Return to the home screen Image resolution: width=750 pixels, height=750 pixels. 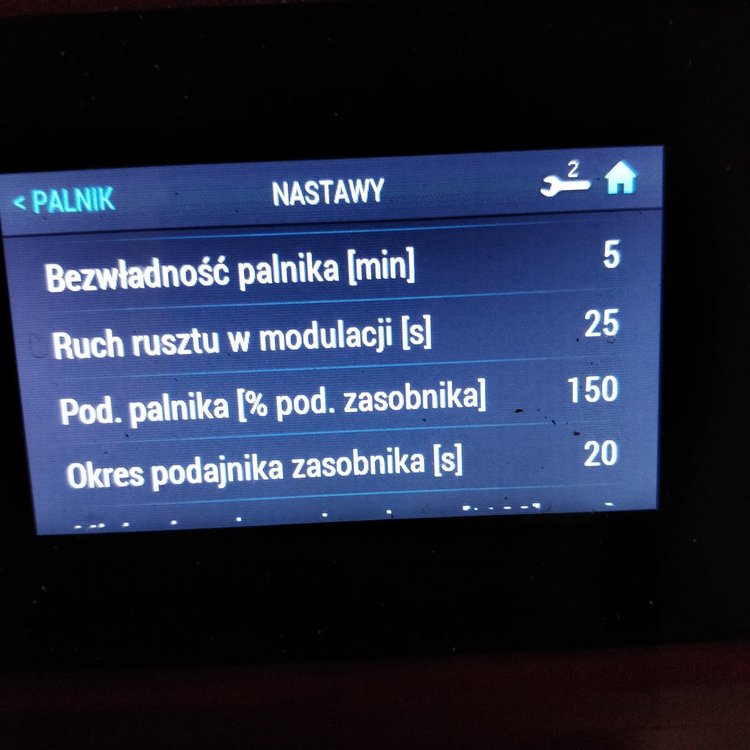click(x=620, y=179)
